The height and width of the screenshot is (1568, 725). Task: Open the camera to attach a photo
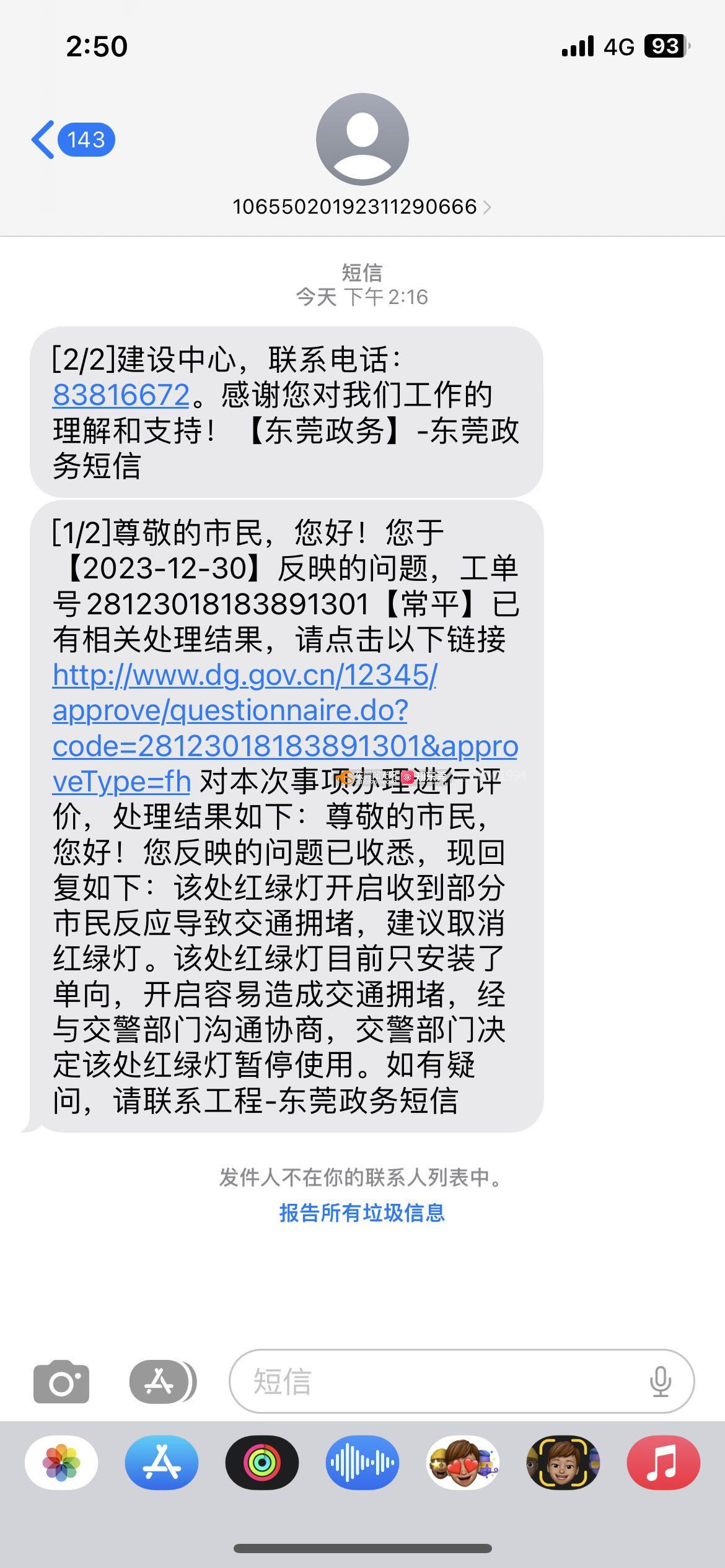61,1382
